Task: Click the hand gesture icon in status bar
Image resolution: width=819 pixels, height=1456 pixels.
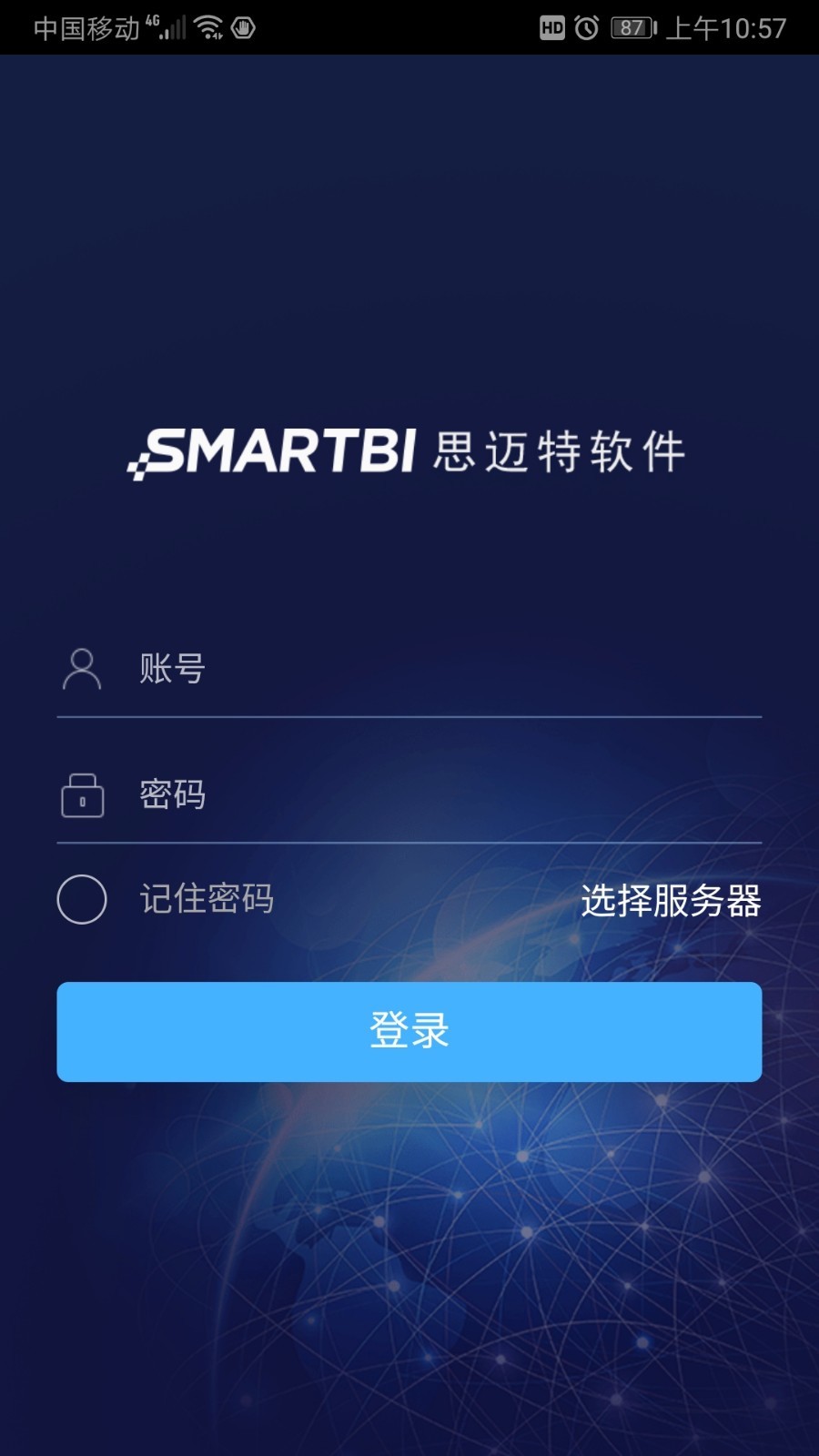Action: (x=243, y=27)
